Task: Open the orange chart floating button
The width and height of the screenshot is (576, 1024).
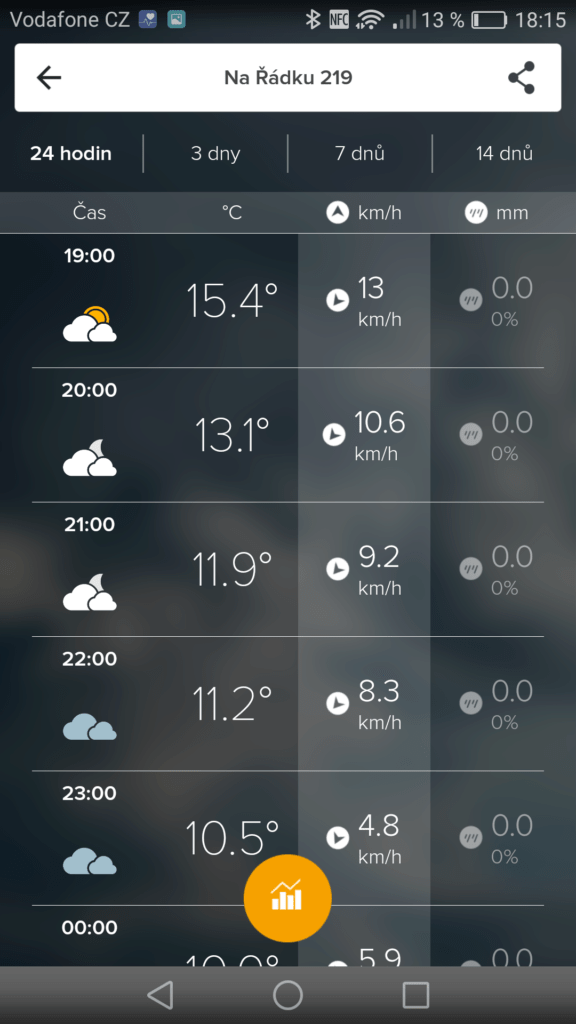Action: [288, 898]
